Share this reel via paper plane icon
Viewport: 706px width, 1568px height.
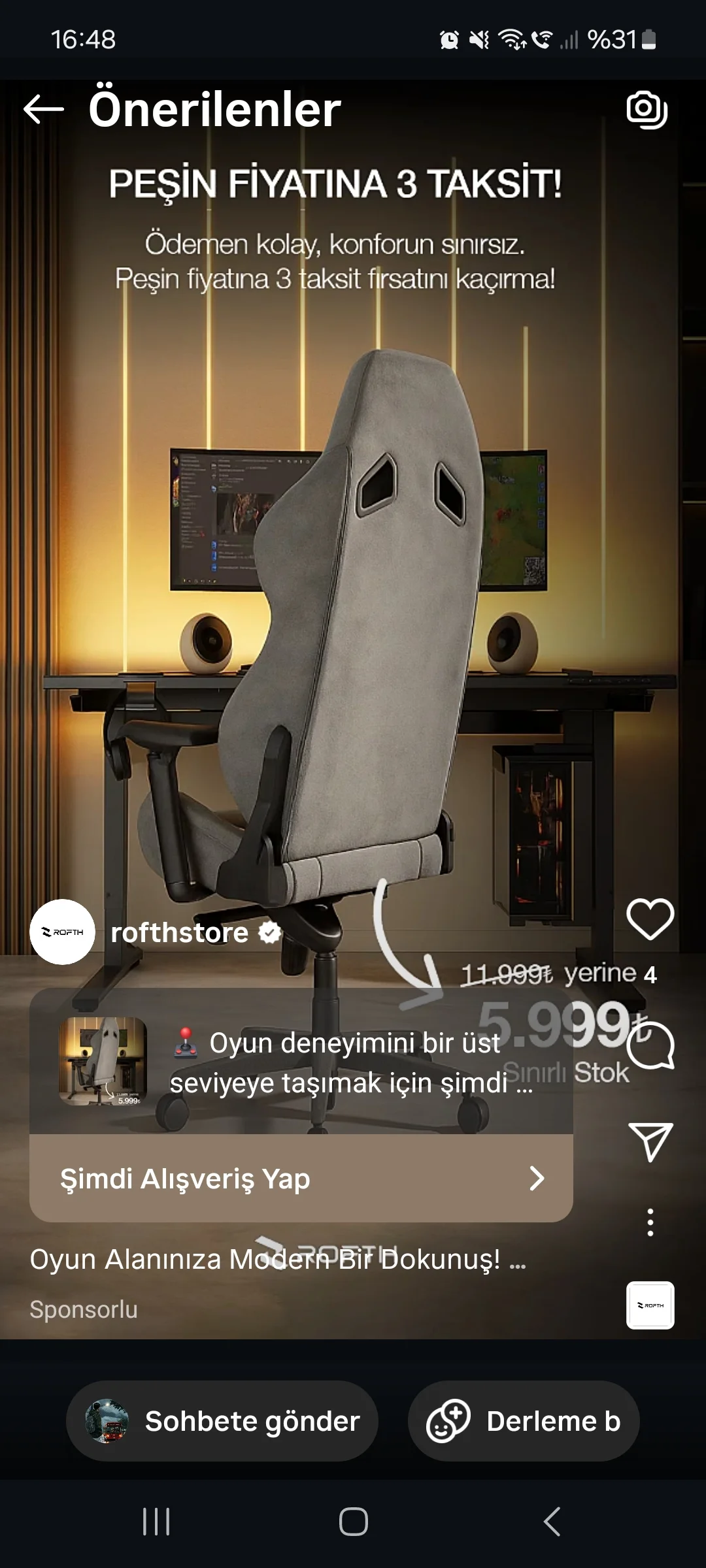click(x=650, y=1142)
